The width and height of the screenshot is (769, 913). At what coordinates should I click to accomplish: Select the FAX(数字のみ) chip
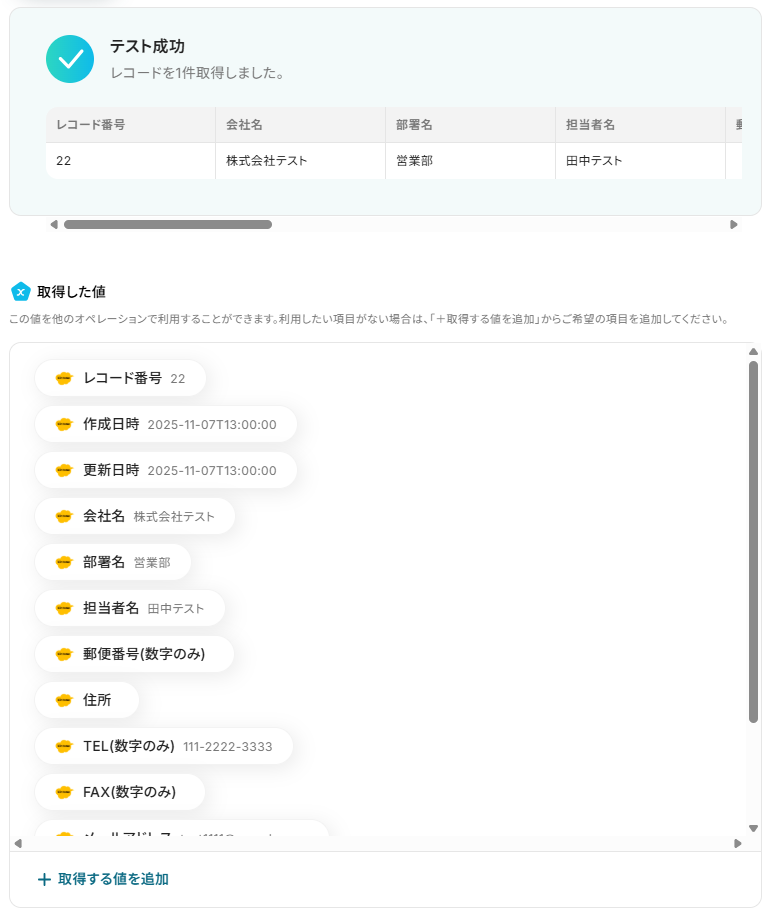tap(120, 792)
